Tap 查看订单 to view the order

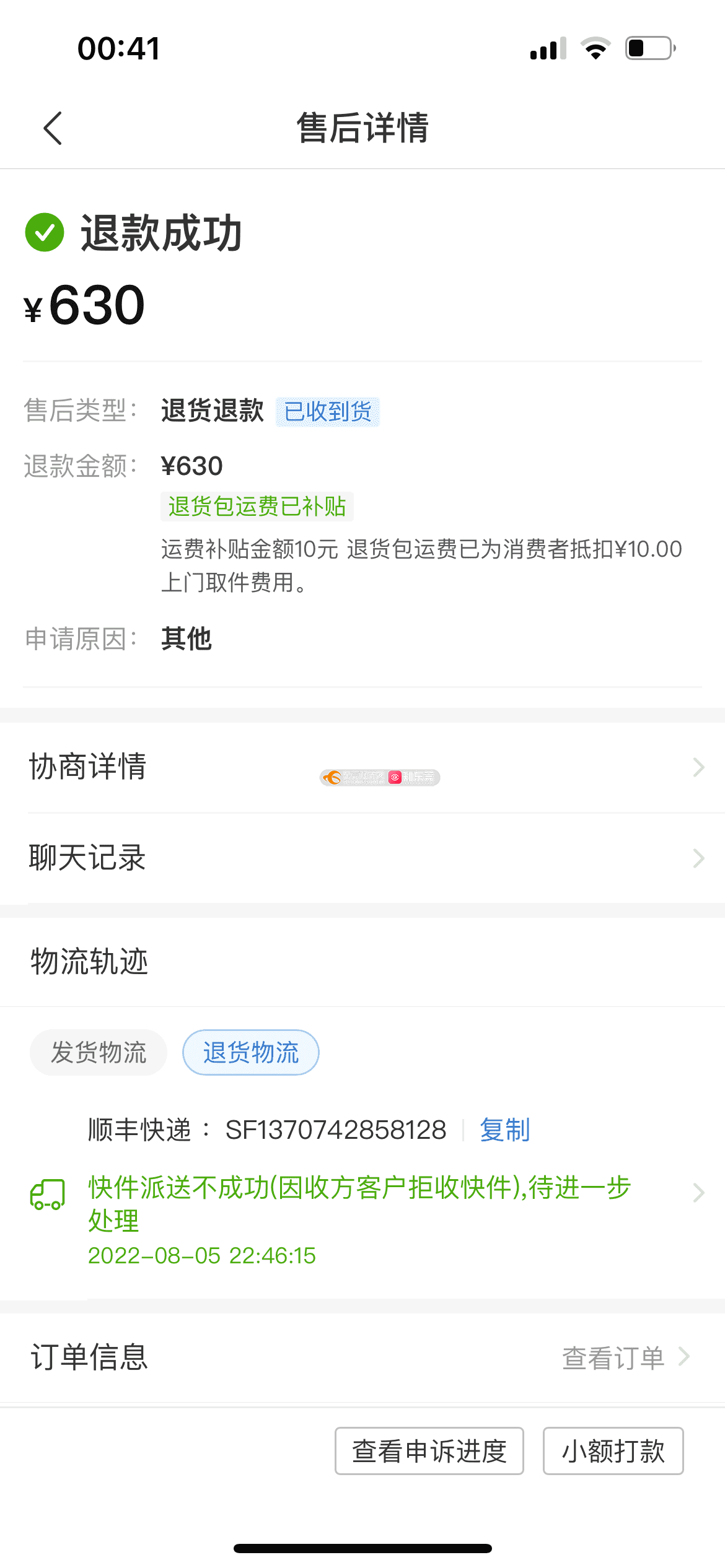tap(626, 1357)
